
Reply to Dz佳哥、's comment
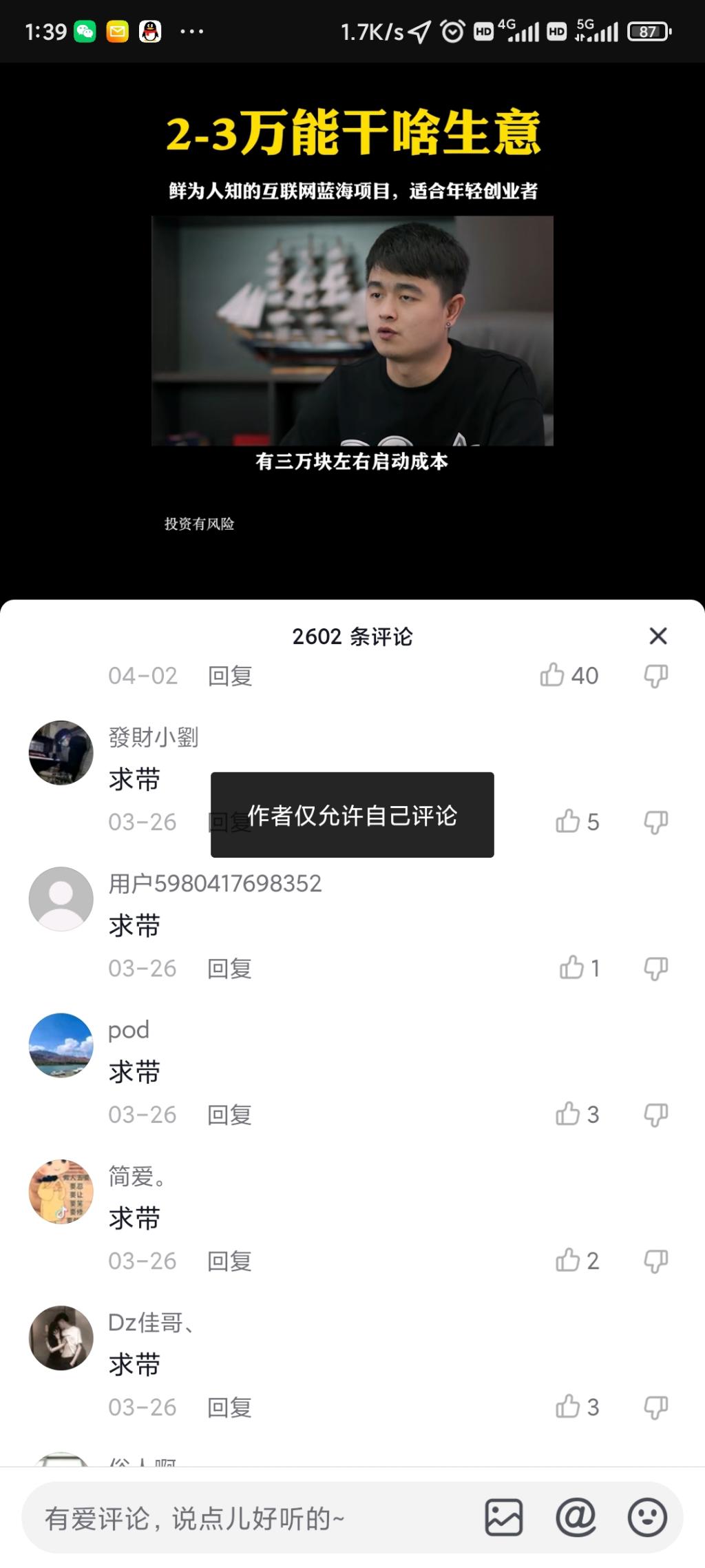[x=230, y=1407]
